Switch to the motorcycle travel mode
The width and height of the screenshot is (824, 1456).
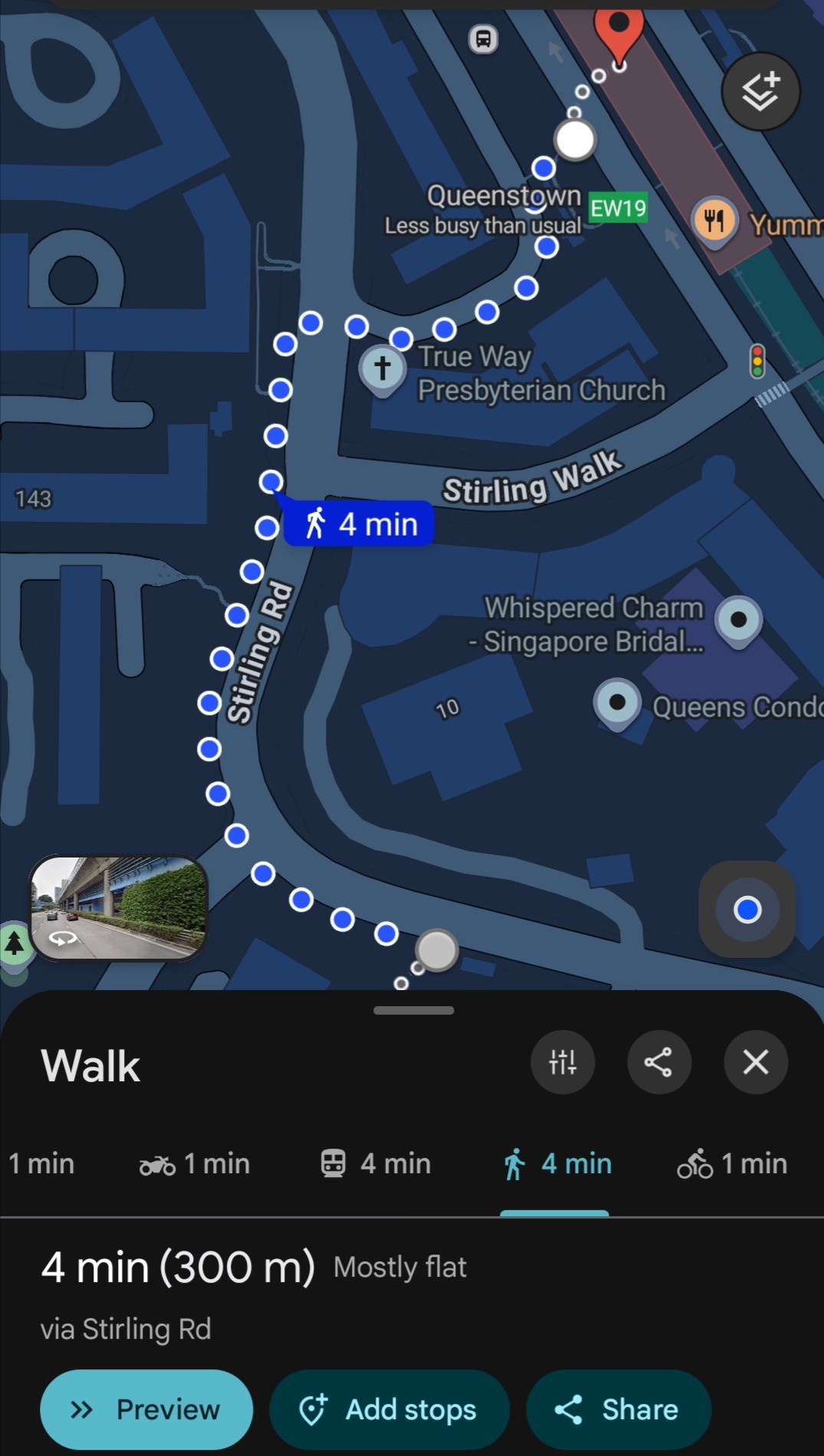195,1164
